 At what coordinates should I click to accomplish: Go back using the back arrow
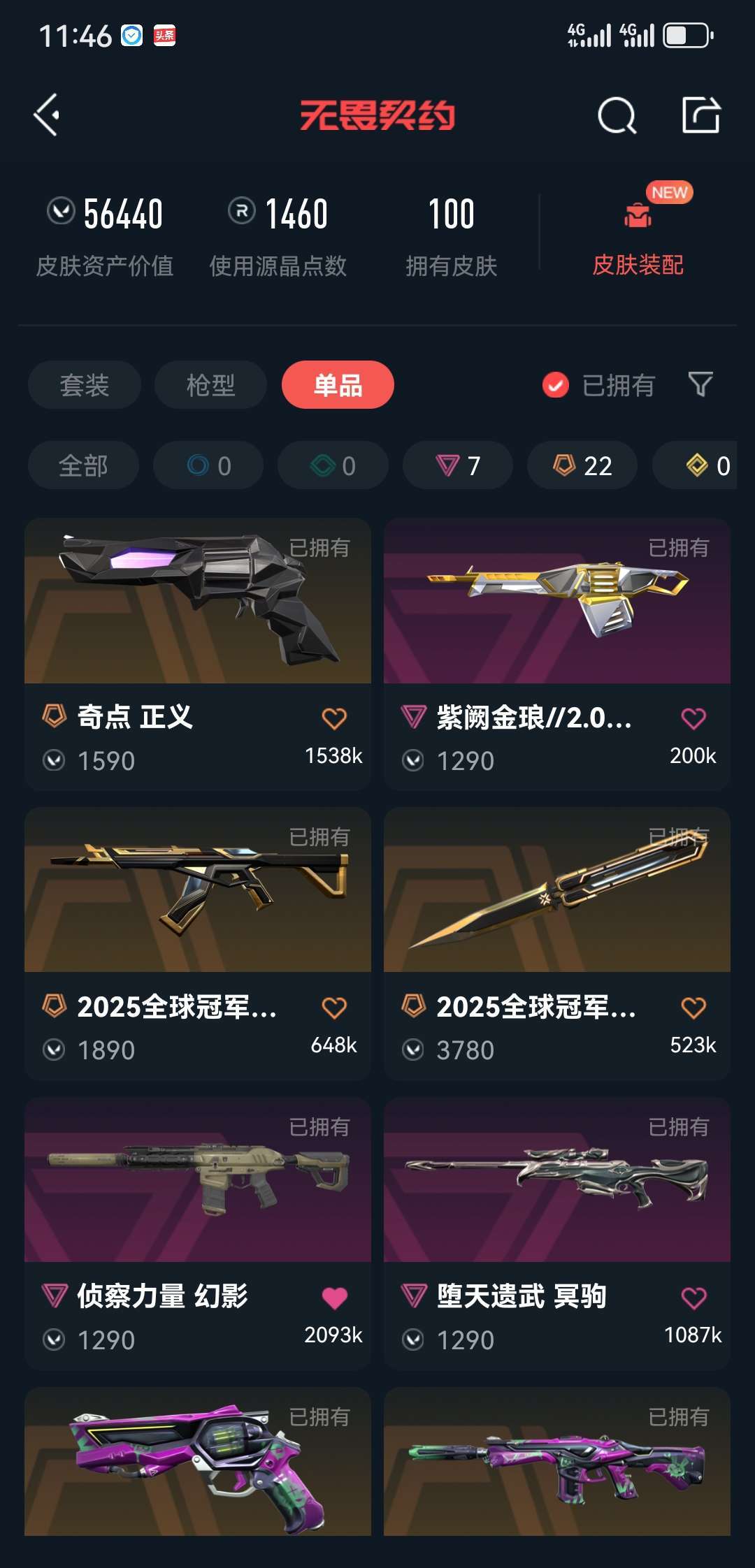pyautogui.click(x=46, y=116)
